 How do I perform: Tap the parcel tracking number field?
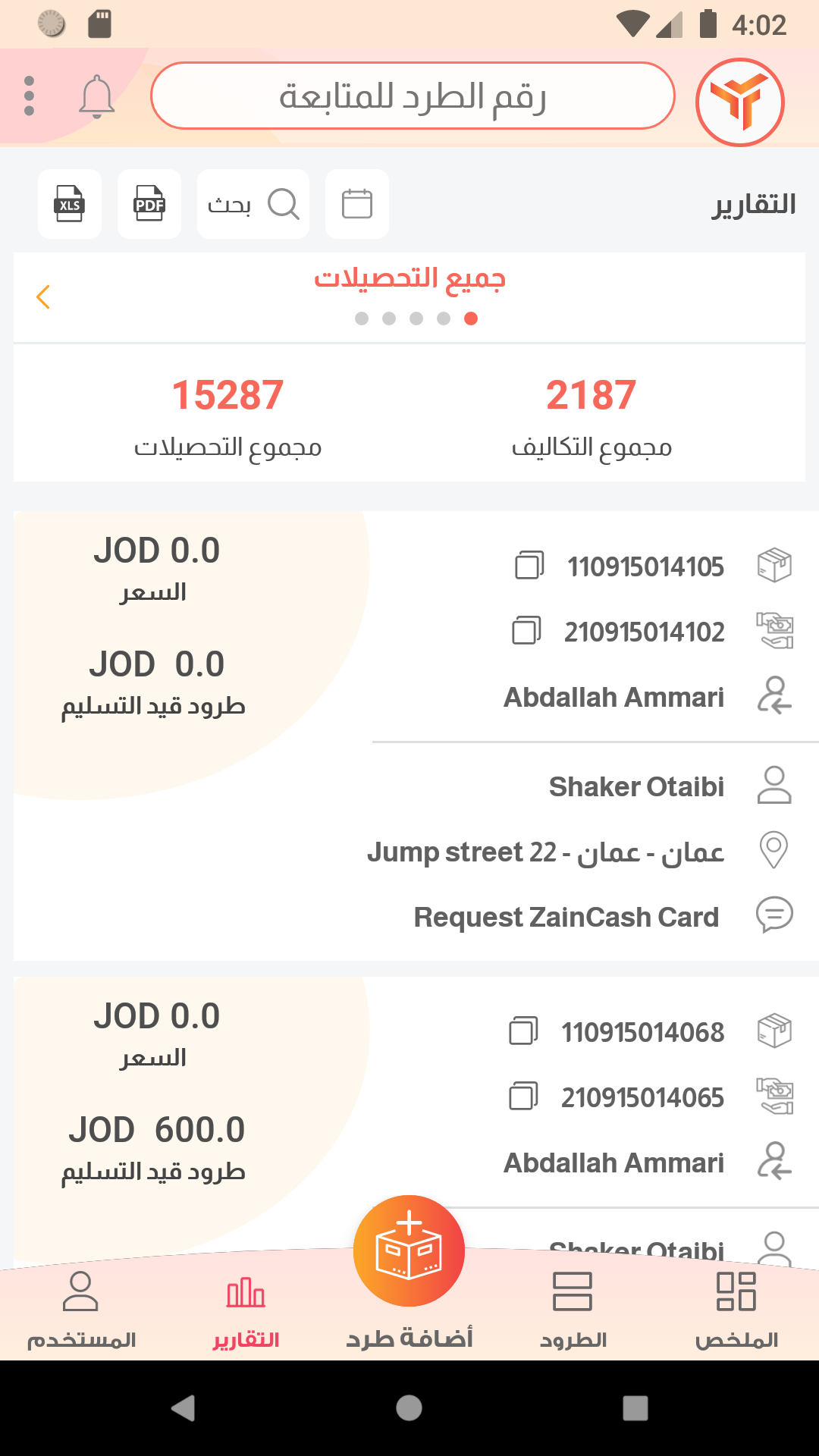pos(413,96)
